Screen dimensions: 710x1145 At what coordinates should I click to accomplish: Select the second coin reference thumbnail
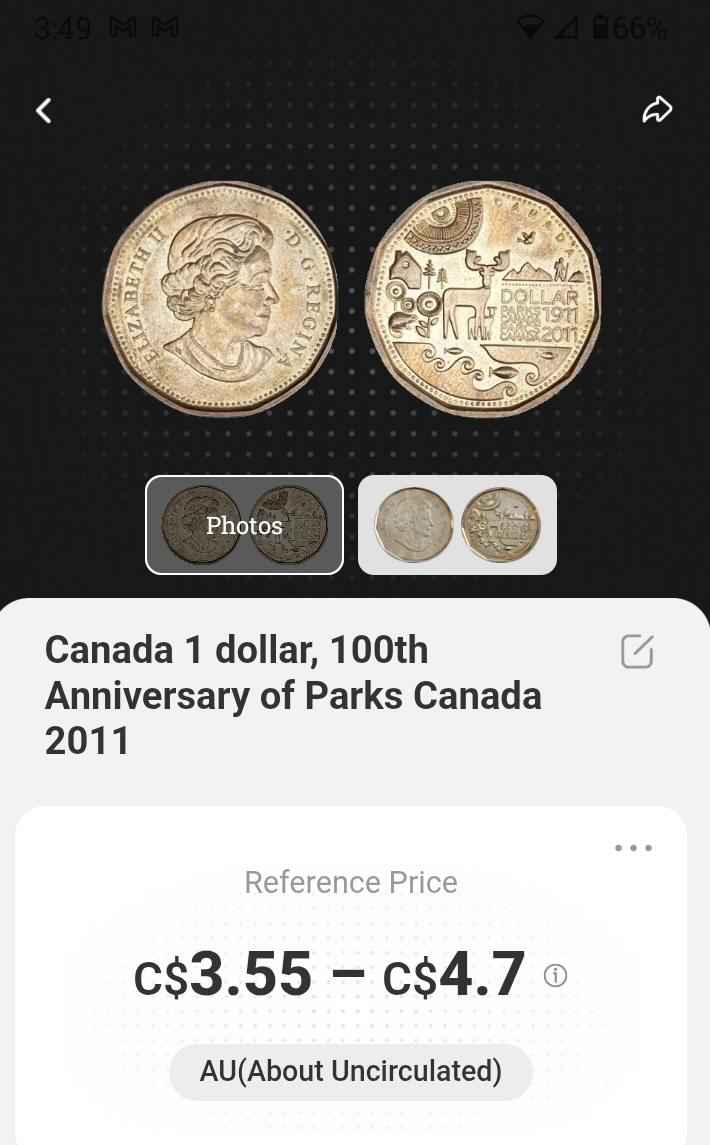457,525
